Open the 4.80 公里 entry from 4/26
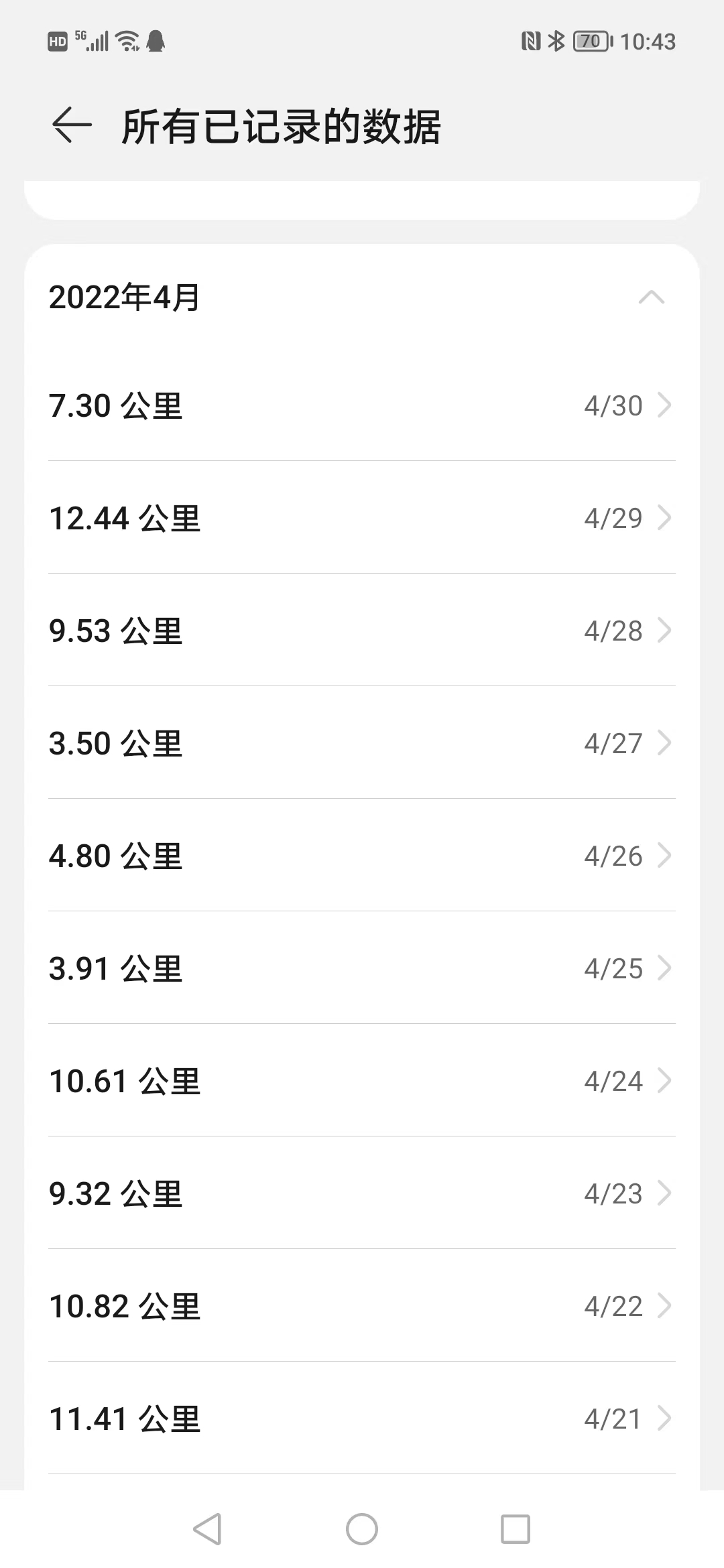This screenshot has height=1568, width=724. tap(362, 855)
